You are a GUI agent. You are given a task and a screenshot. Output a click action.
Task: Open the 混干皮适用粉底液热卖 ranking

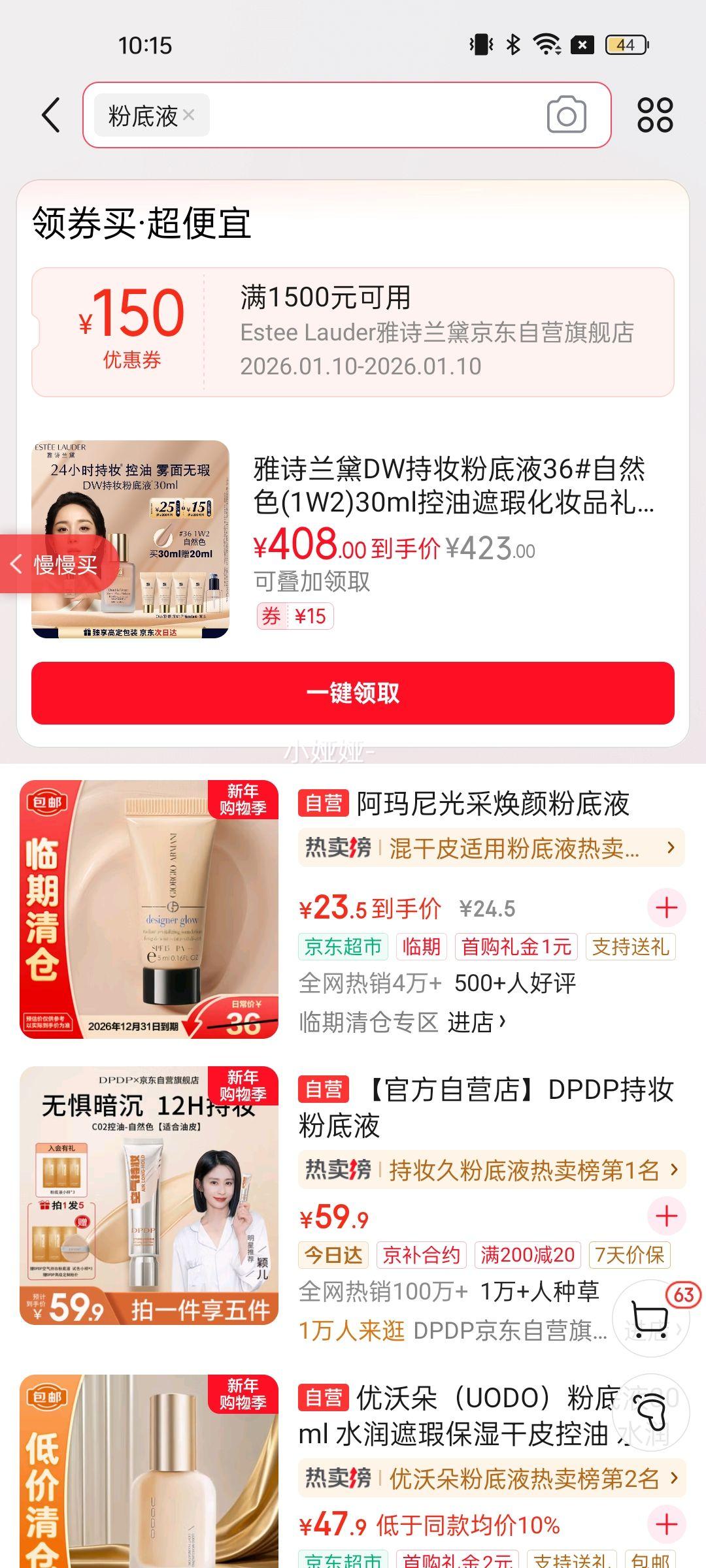[x=492, y=848]
